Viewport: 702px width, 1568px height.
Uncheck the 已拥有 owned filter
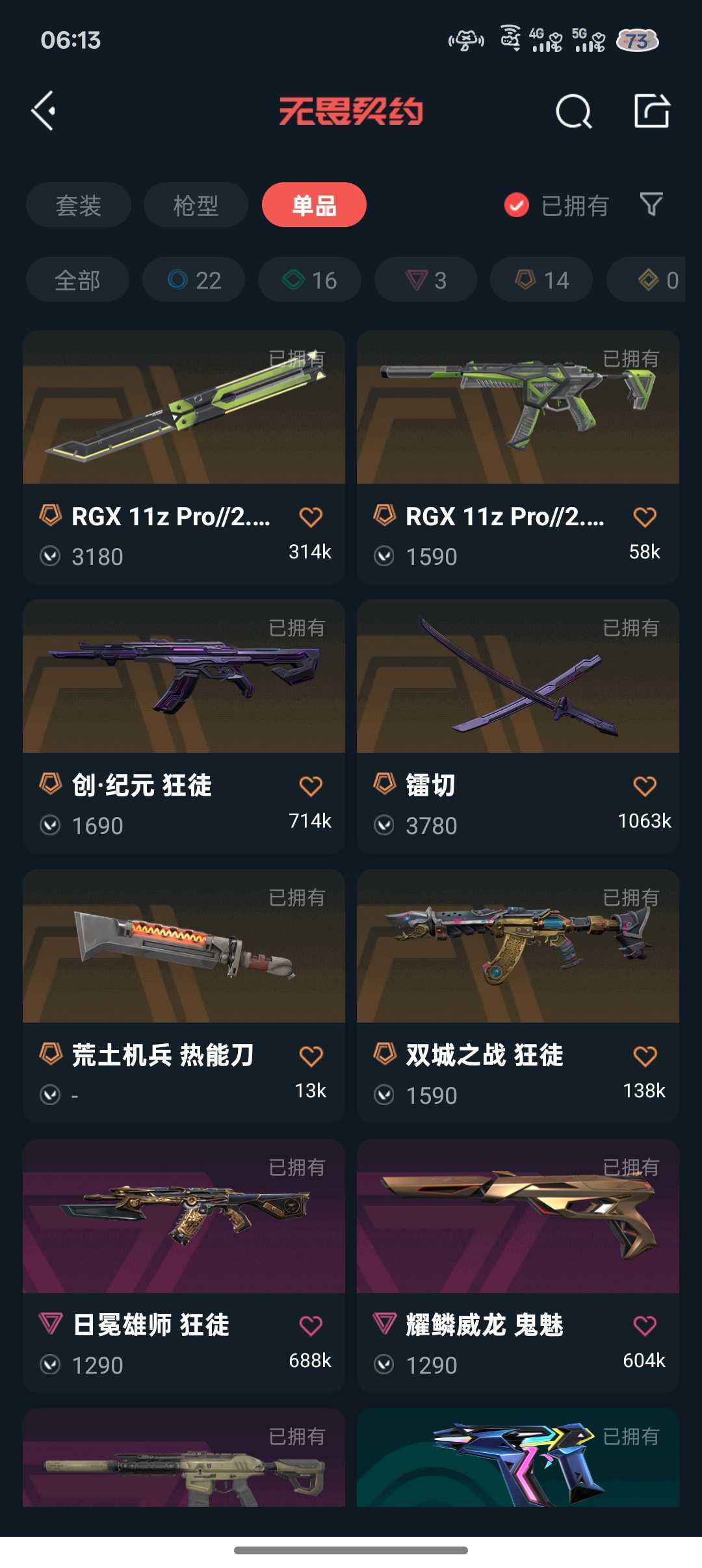click(517, 205)
